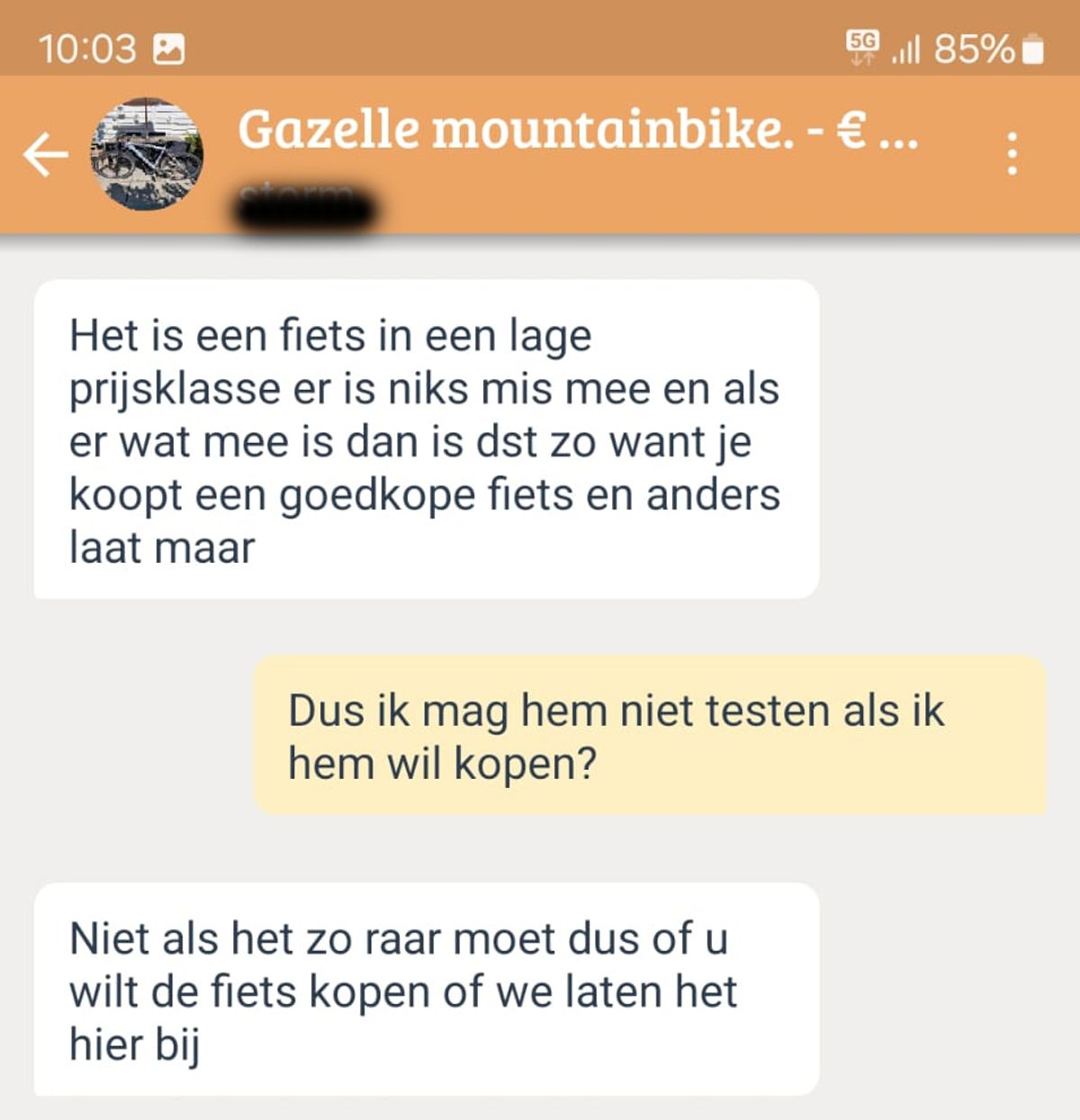The image size is (1080, 1120).
Task: Go back with the arrow
Action: coord(45,154)
